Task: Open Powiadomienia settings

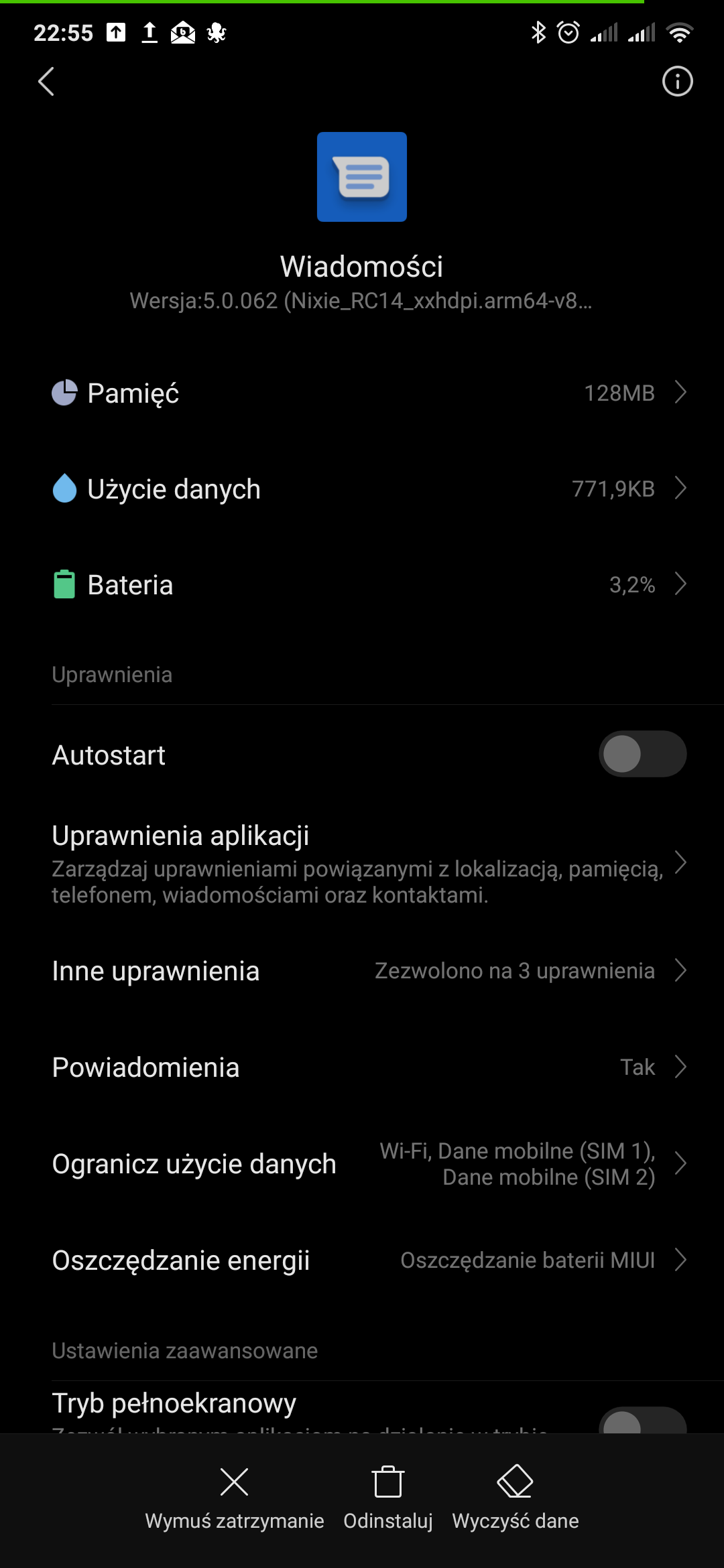Action: tap(362, 1067)
